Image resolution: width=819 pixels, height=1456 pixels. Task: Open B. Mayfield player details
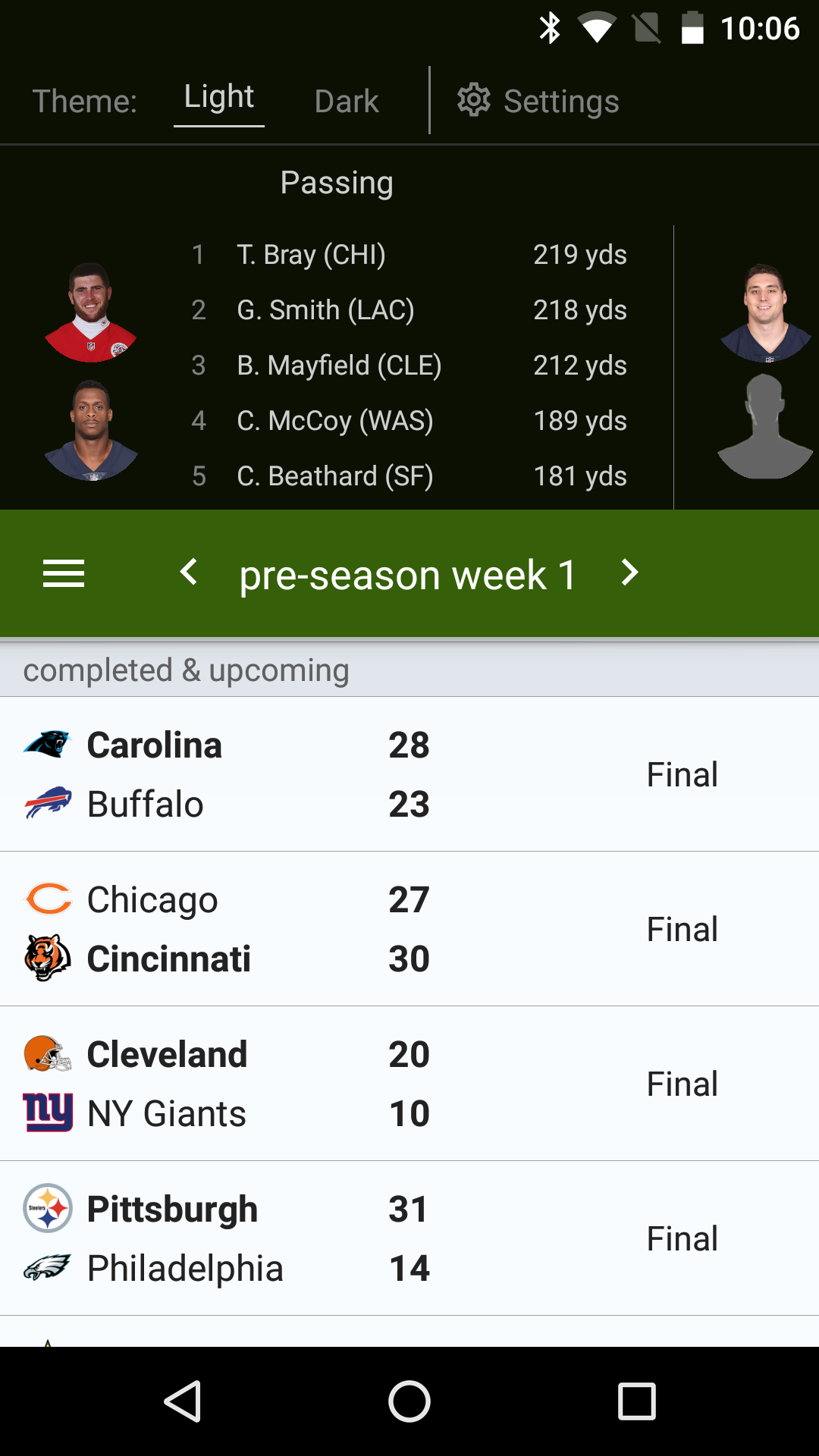[x=339, y=365]
